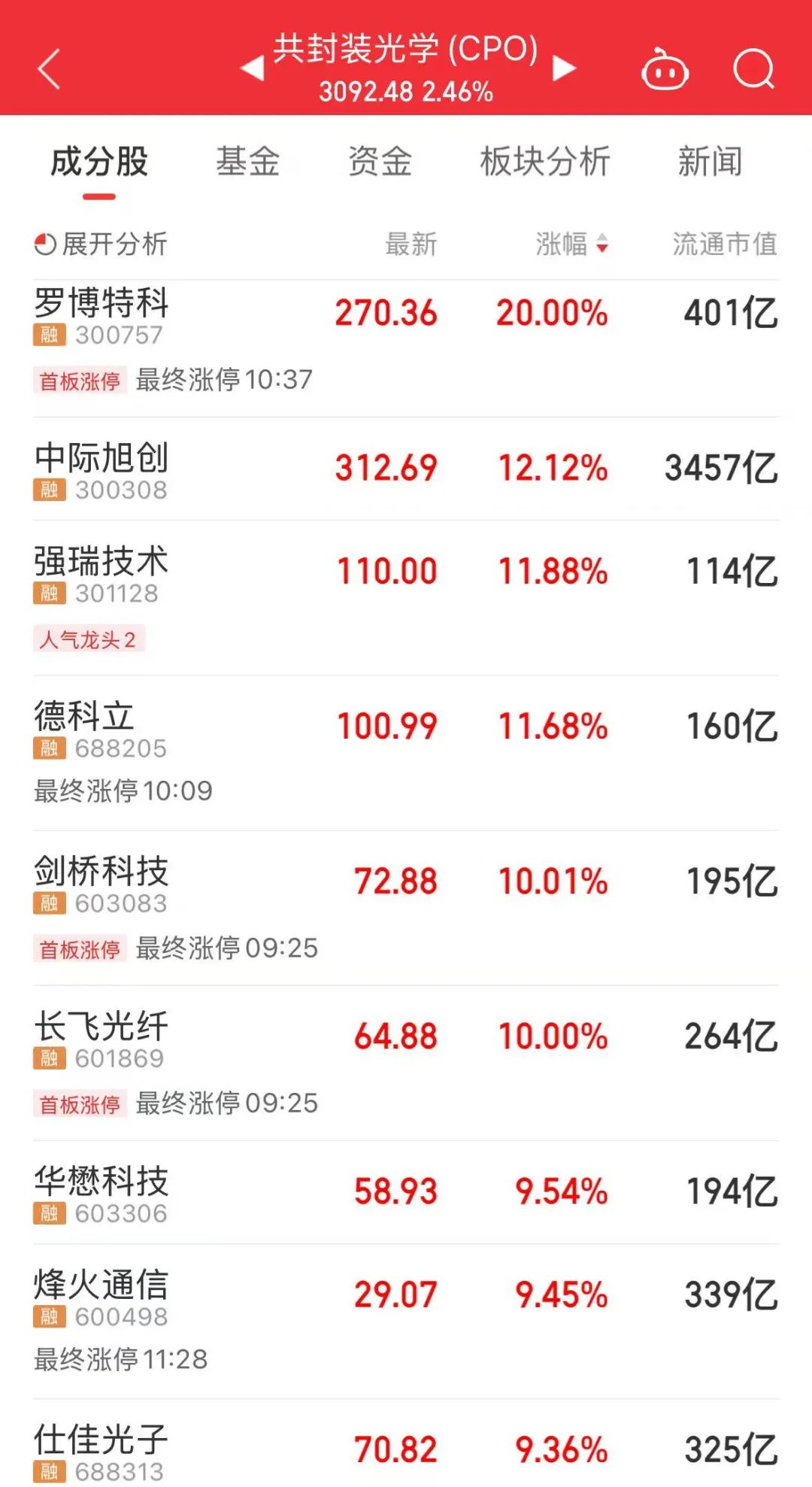Open stock 烽火通信 600498
Viewport: 812px width, 1487px height.
(x=406, y=1322)
